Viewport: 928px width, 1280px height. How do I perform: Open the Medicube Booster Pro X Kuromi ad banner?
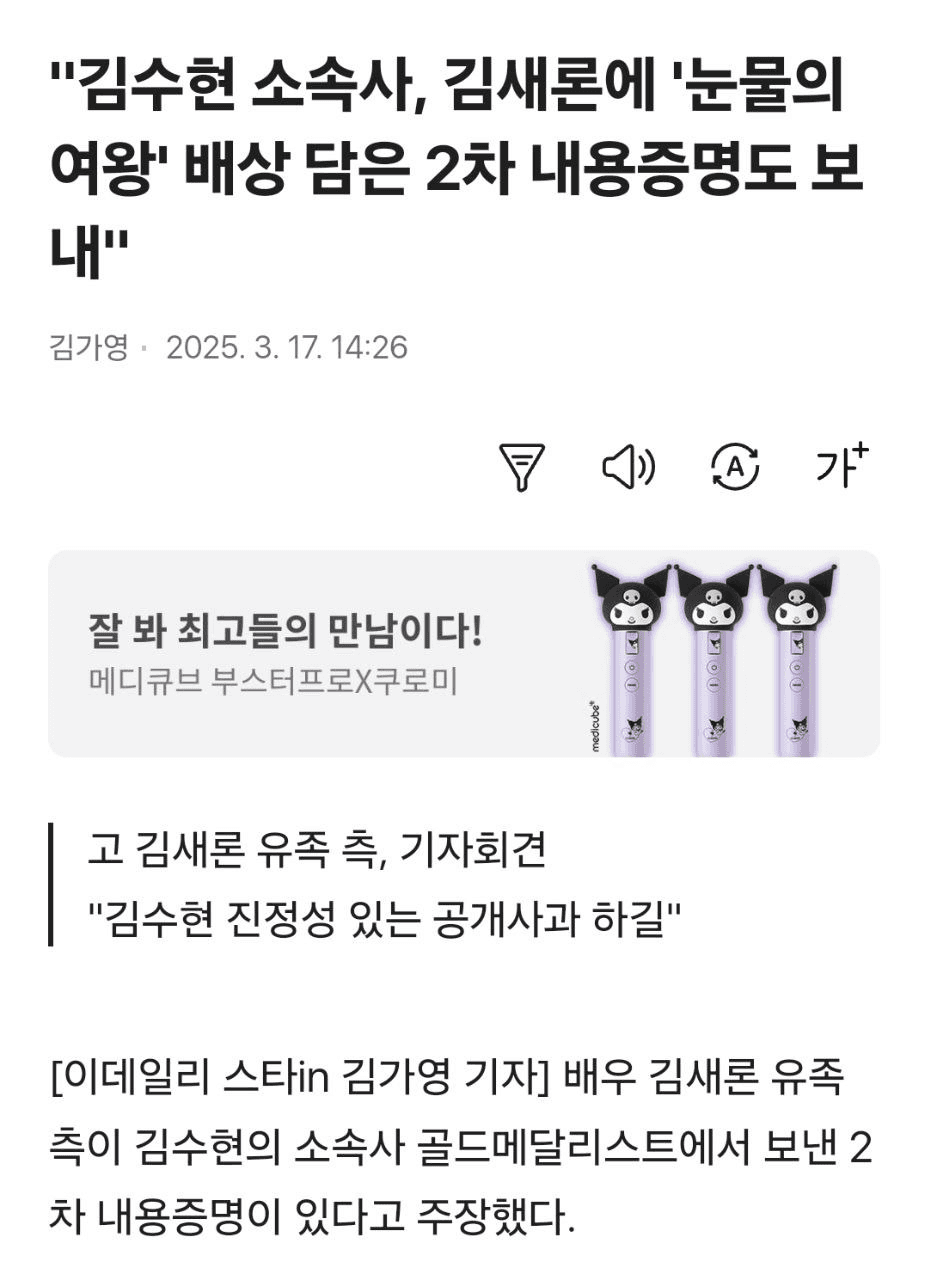[464, 653]
